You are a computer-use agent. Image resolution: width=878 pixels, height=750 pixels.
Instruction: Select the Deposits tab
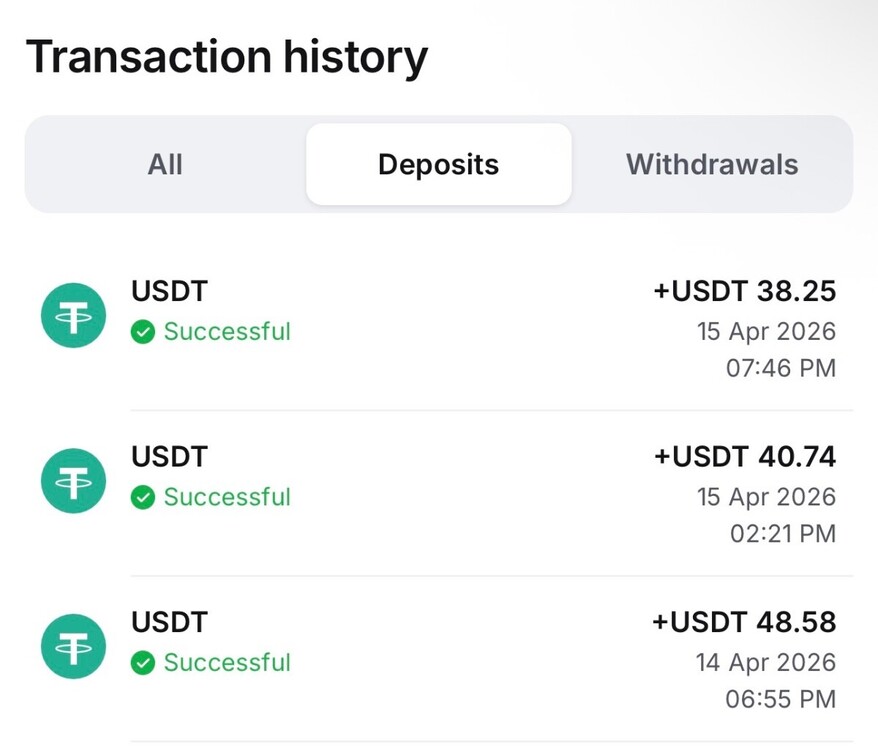(x=438, y=164)
